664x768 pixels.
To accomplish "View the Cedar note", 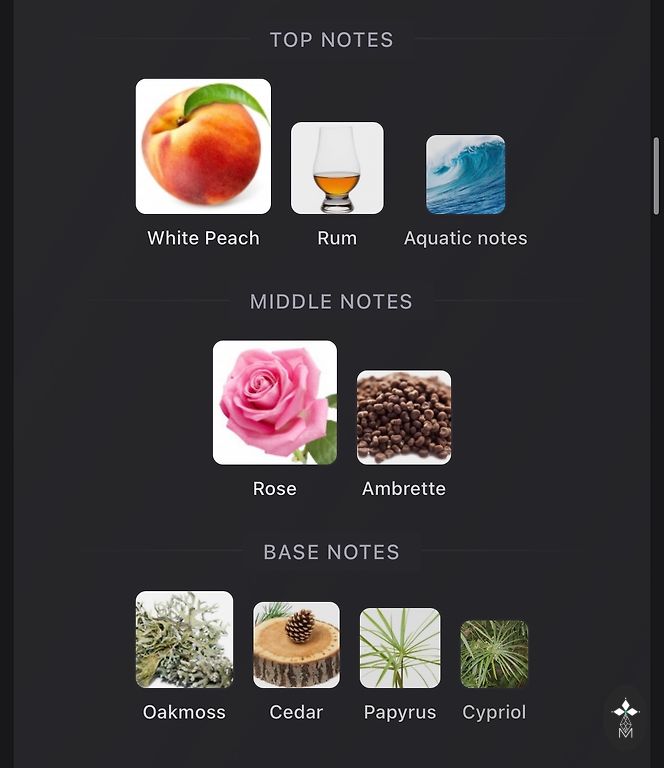I will [296, 645].
